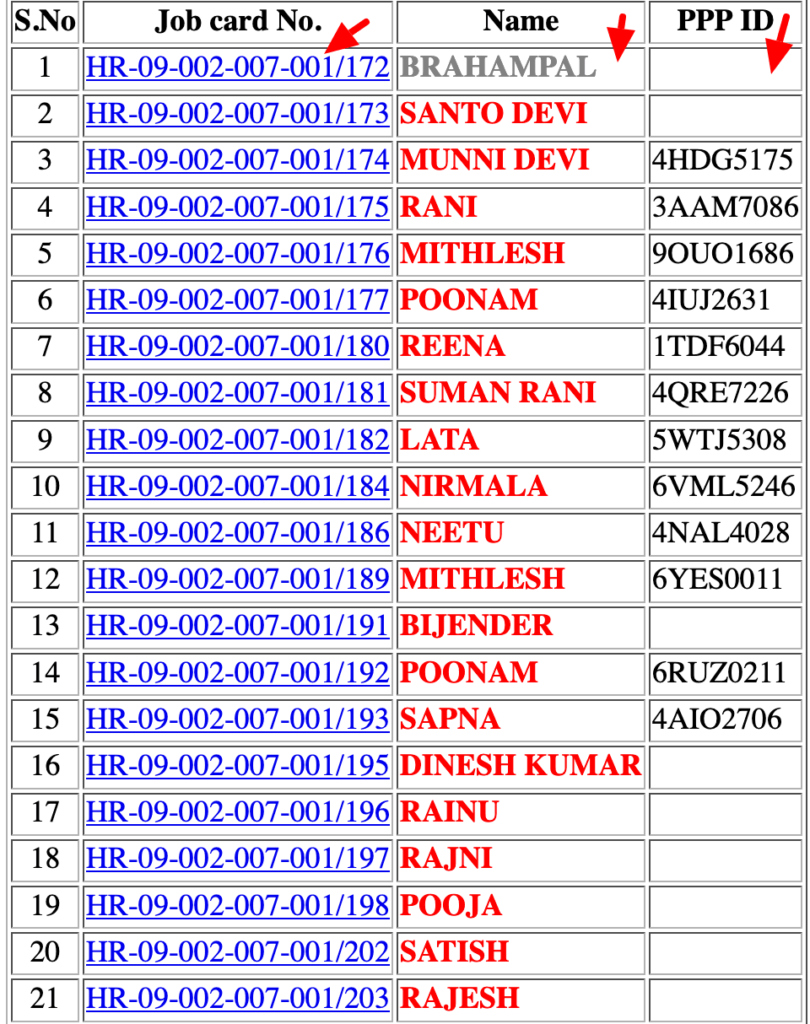Open job card HR-09-002-007-001/182 for LATA
Screen dimensions: 810x1024
click(238, 440)
